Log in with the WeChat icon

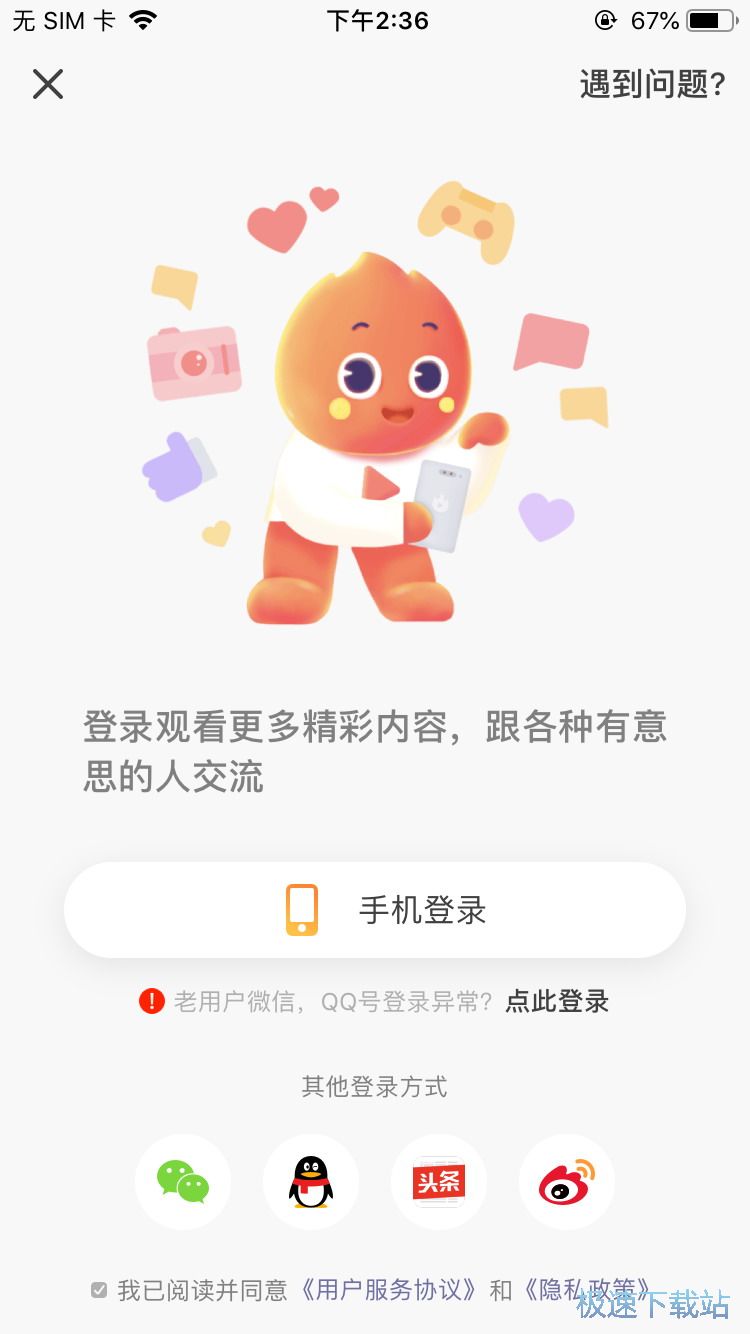184,1181
